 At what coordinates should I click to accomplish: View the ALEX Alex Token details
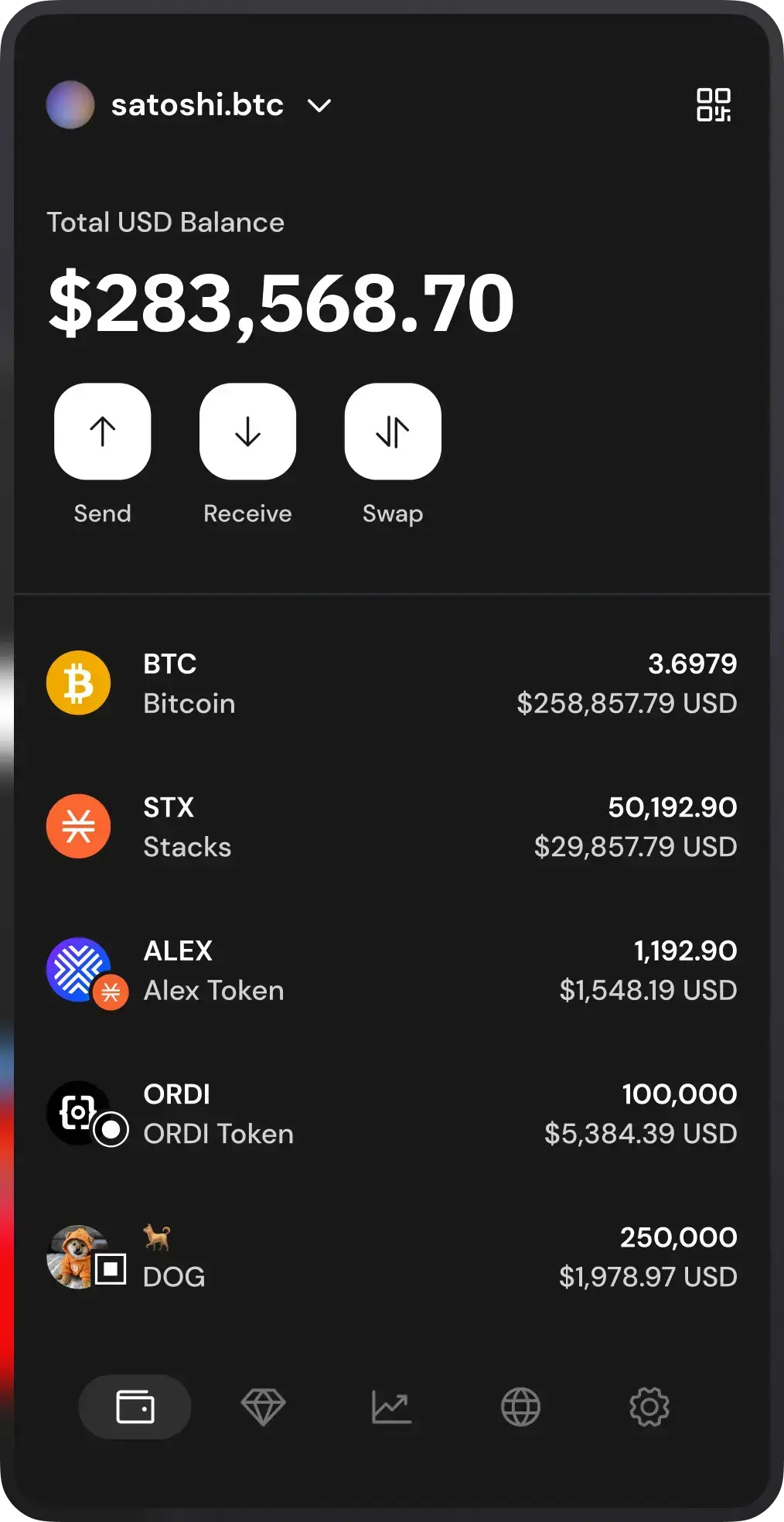[x=391, y=971]
